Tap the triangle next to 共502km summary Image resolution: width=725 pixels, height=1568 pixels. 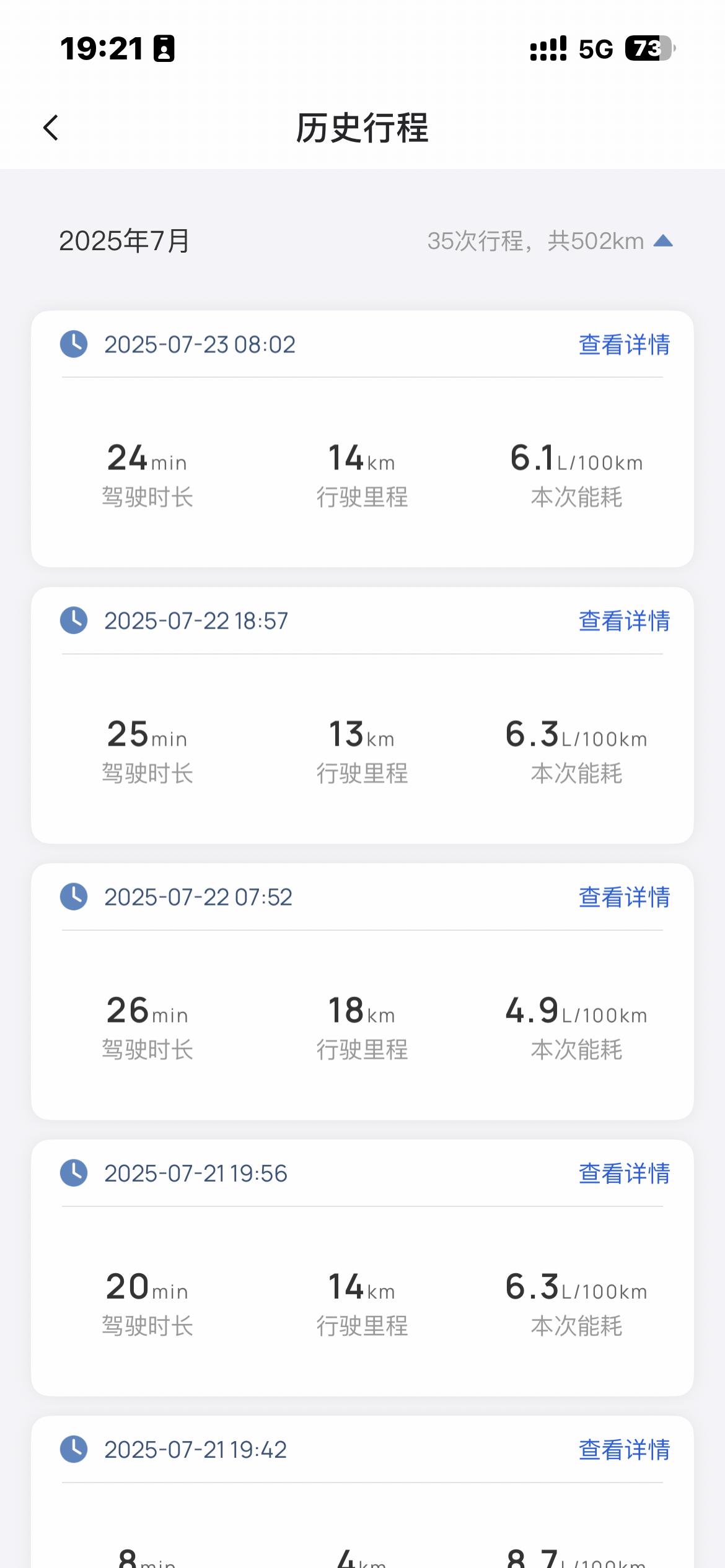coord(664,242)
